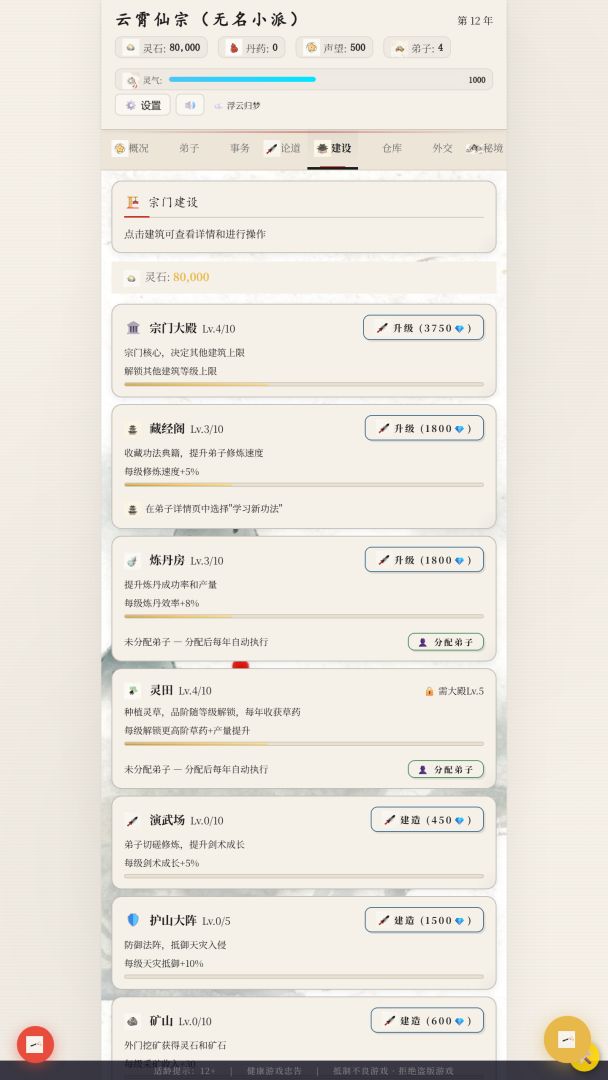This screenshot has height=1080, width=608.
Task: Assign a disciple to 灵田
Action: [446, 769]
